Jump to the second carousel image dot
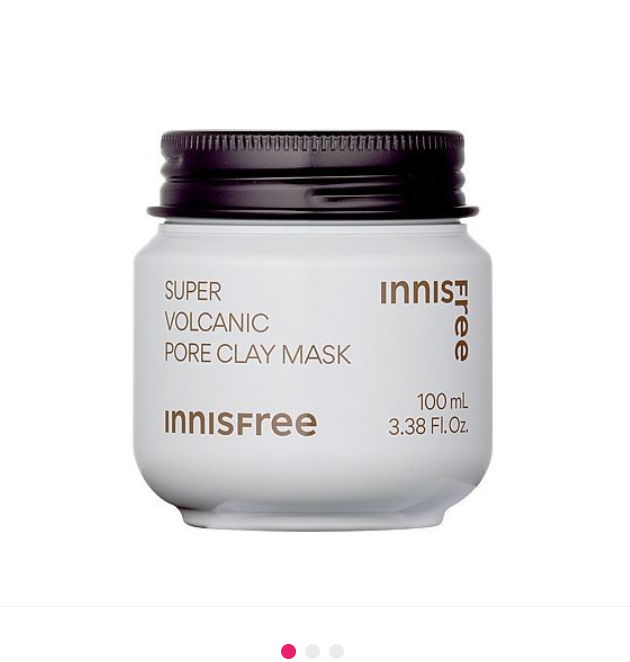630x662 pixels. click(313, 651)
